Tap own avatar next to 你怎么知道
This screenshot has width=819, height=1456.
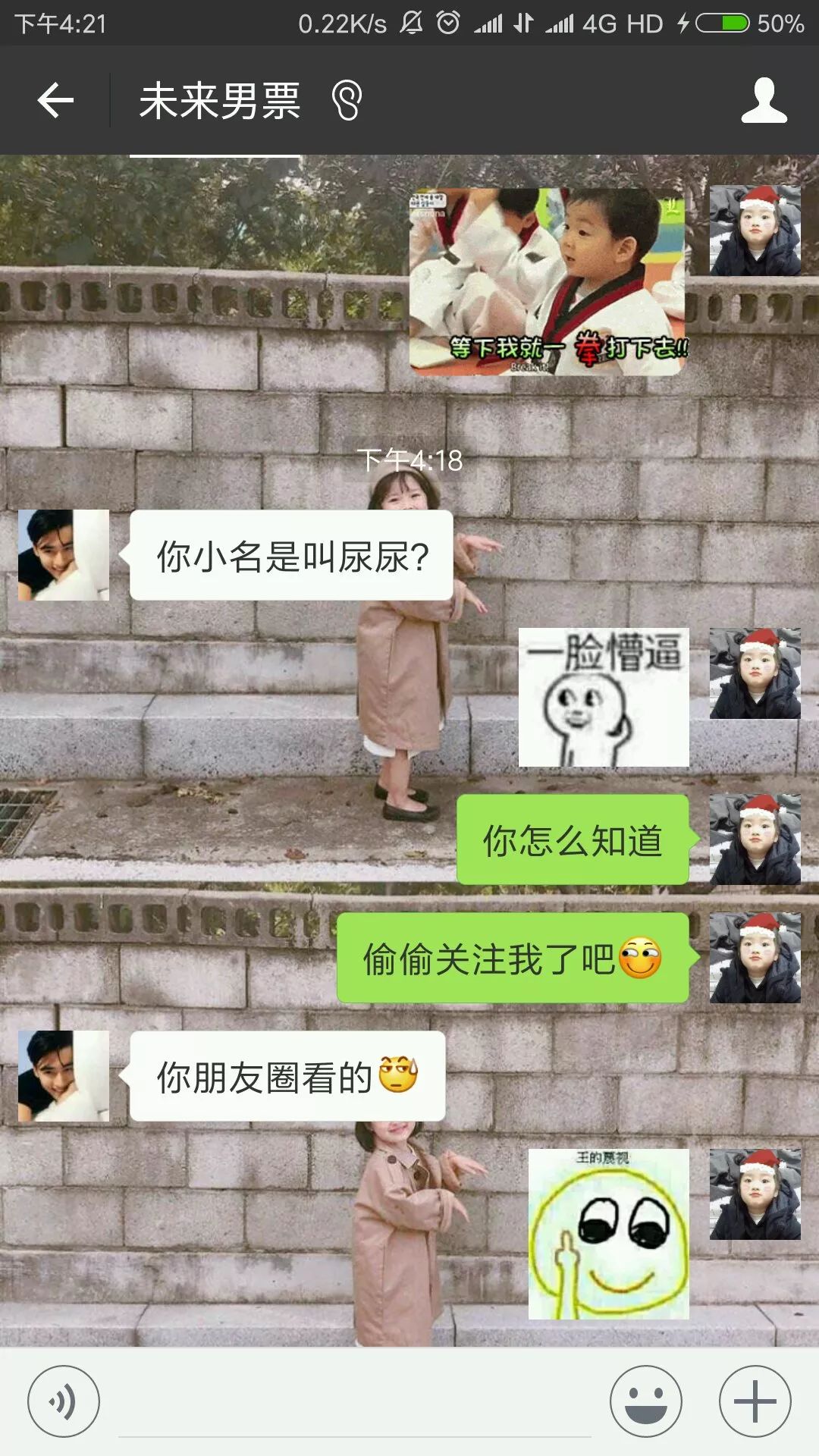click(755, 839)
